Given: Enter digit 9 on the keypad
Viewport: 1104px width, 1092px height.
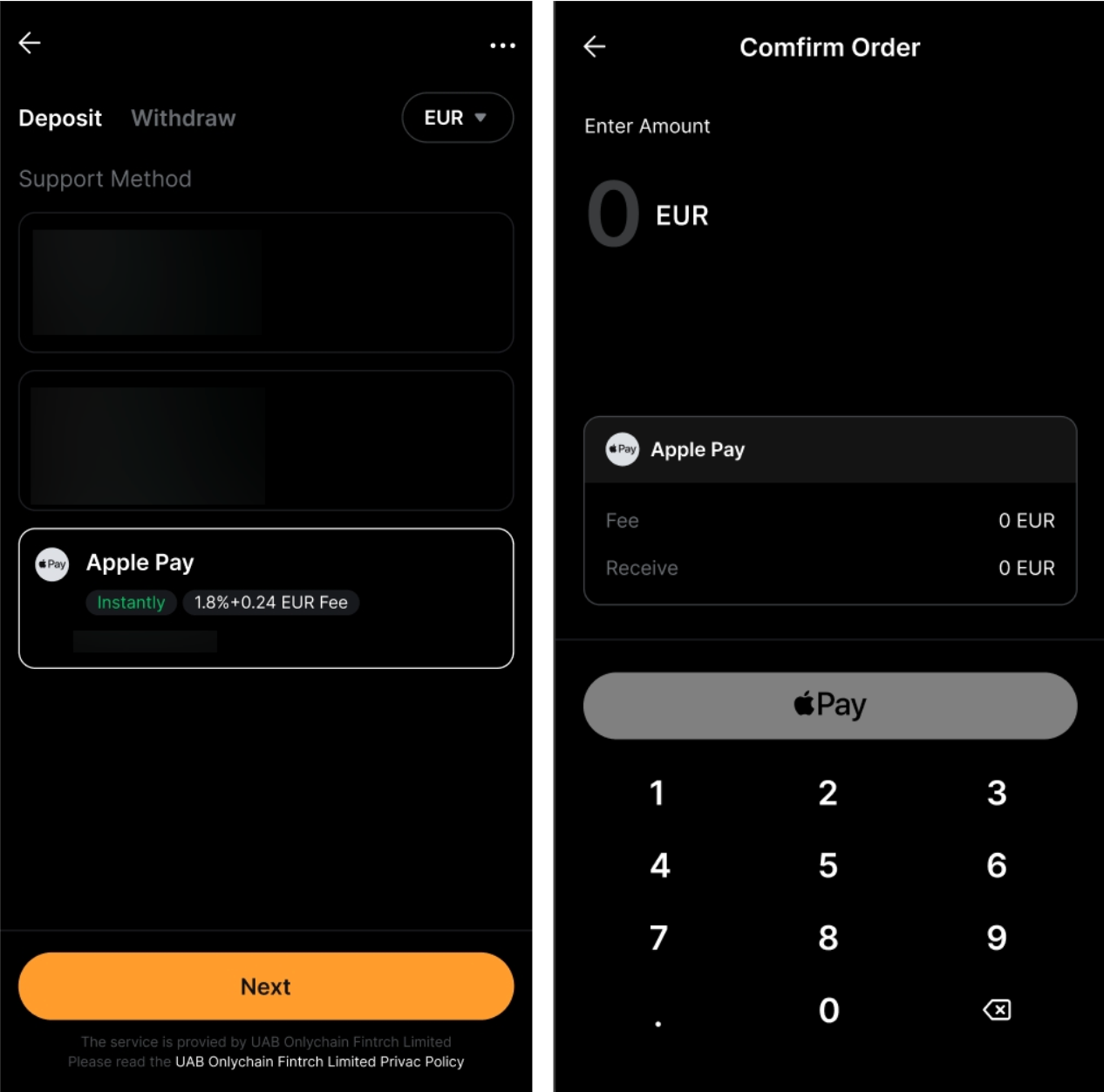Looking at the screenshot, I should click(x=996, y=938).
